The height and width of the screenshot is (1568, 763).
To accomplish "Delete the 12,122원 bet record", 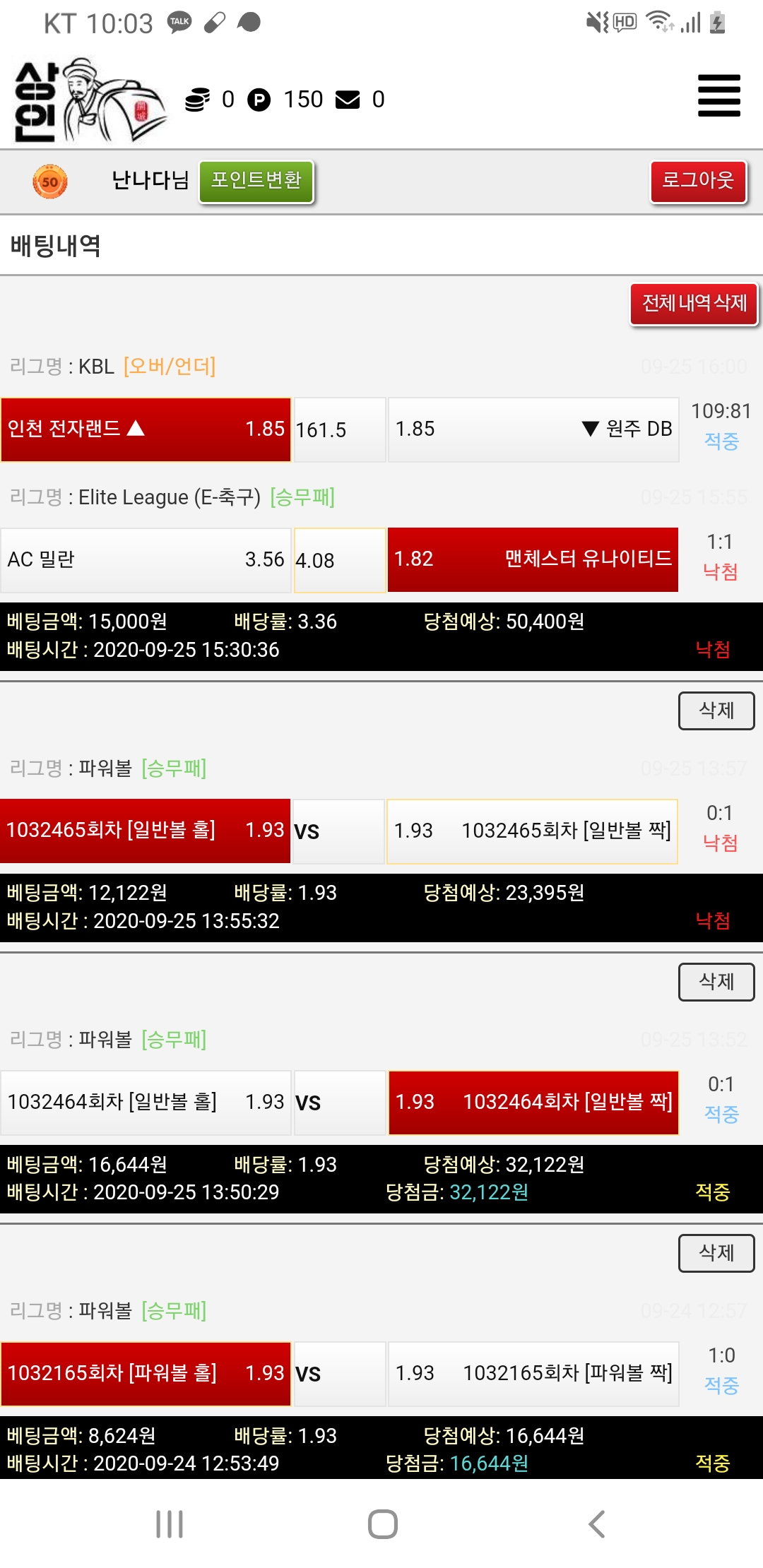I will [716, 982].
